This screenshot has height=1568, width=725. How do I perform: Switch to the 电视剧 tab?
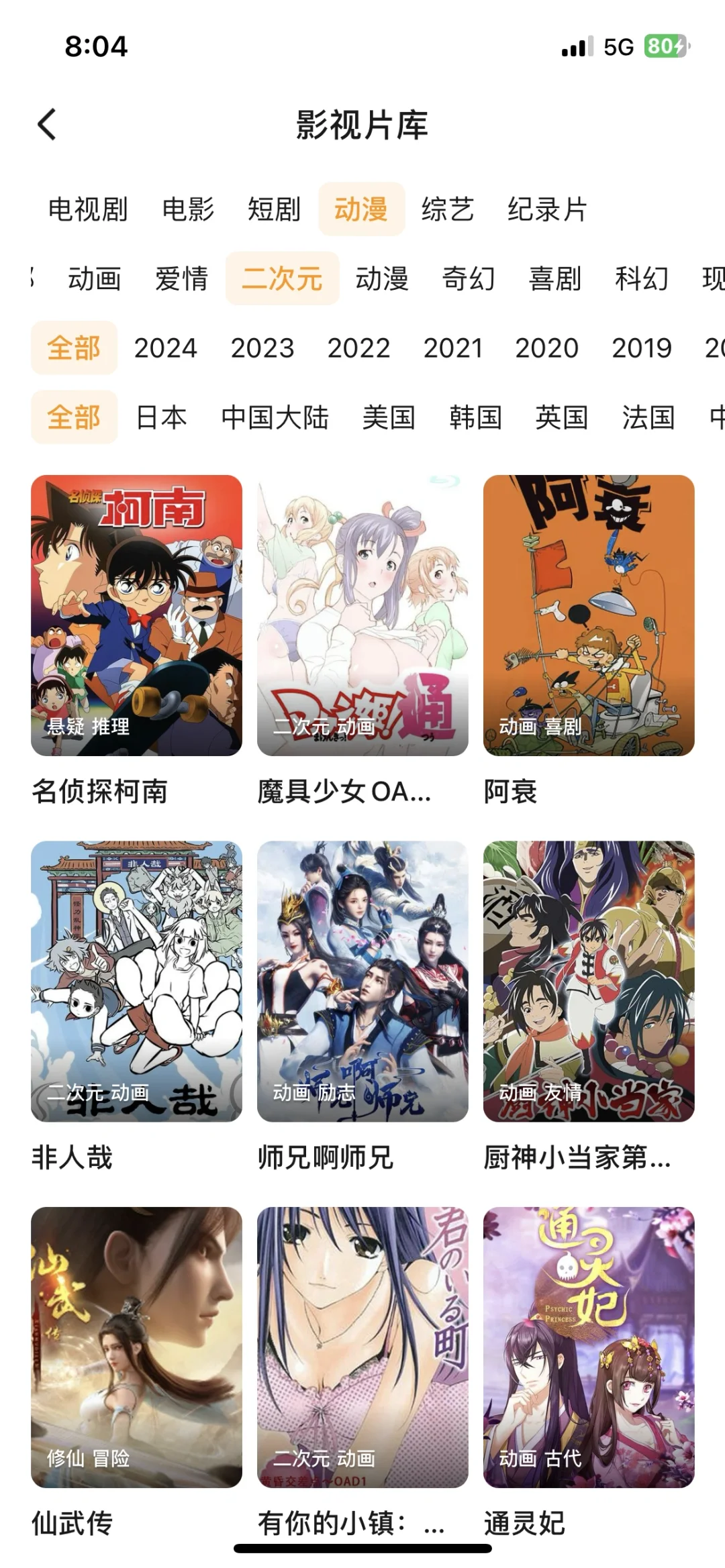click(x=88, y=209)
